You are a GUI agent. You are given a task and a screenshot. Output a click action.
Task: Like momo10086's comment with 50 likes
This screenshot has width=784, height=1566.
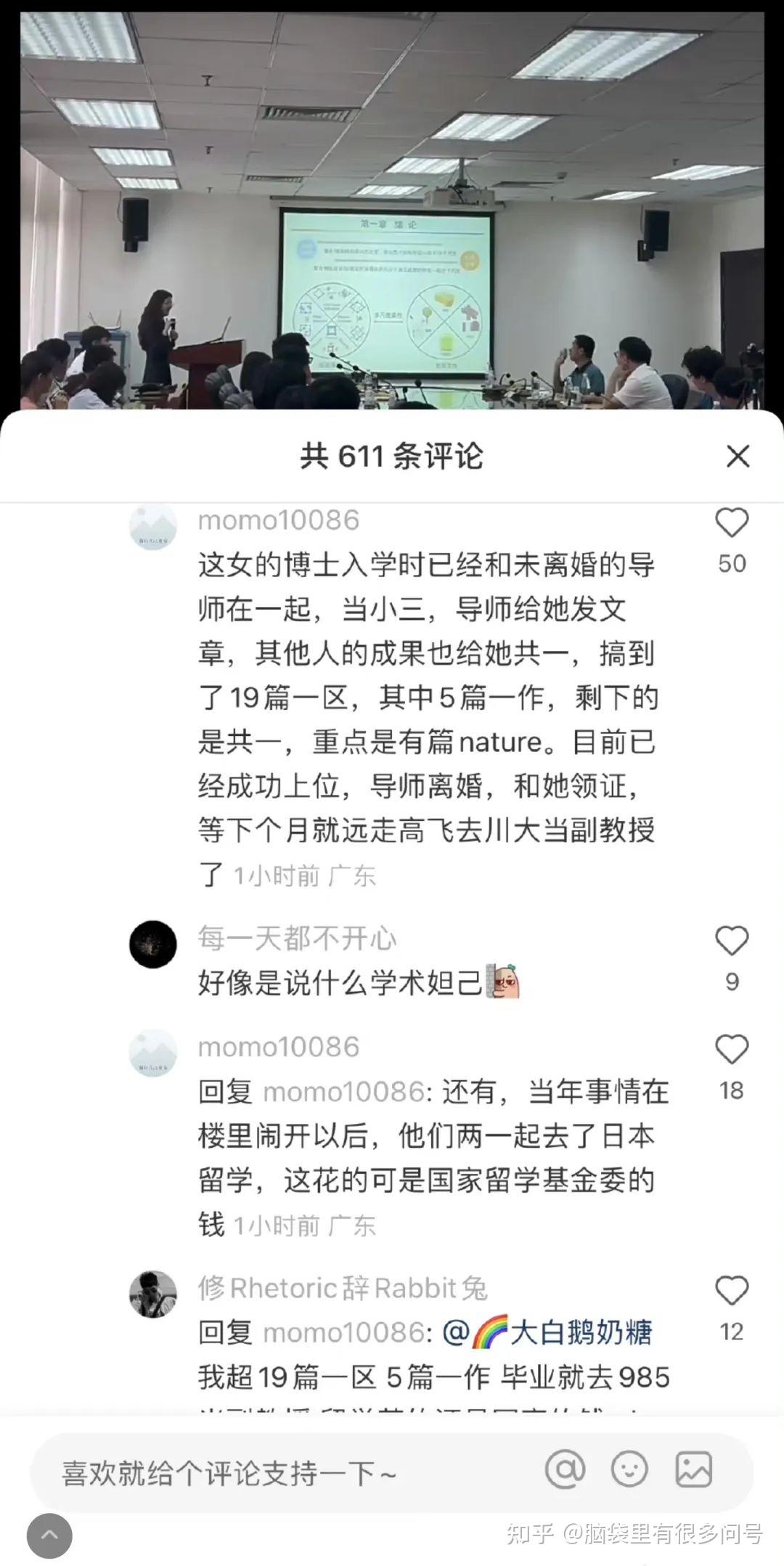click(732, 523)
